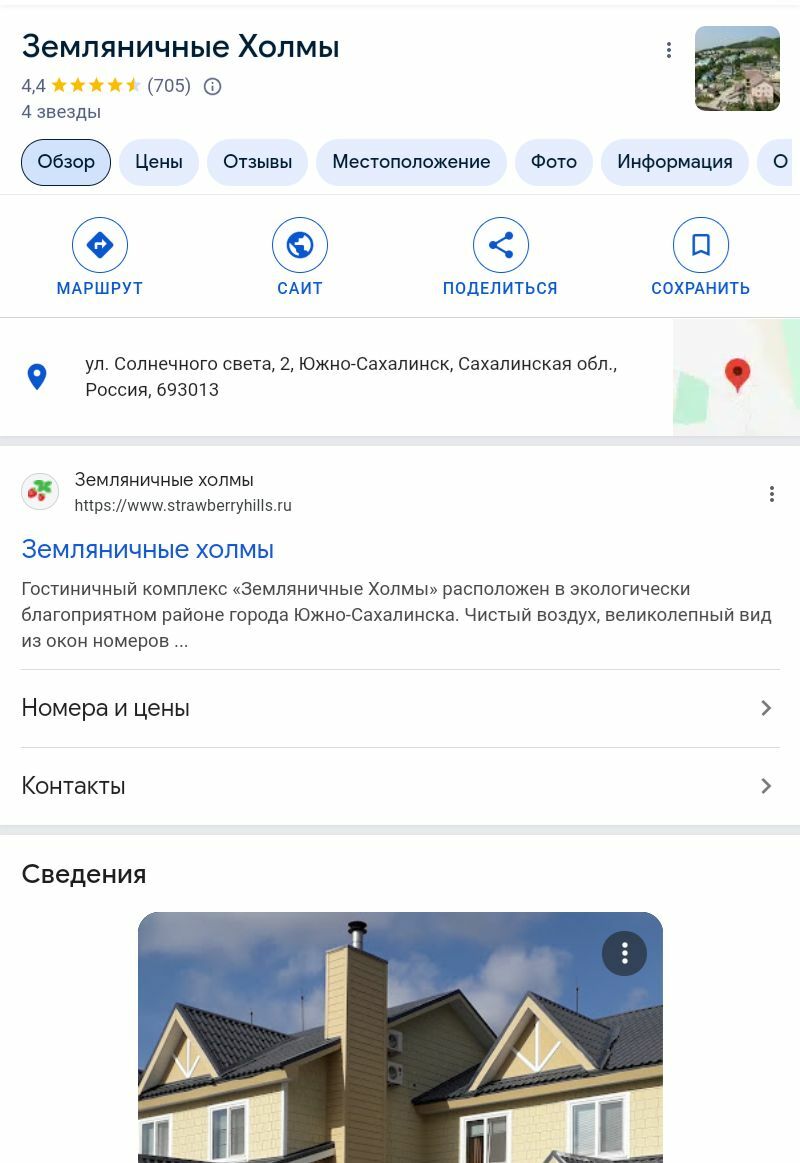Select the Информация tab

pyautogui.click(x=674, y=162)
